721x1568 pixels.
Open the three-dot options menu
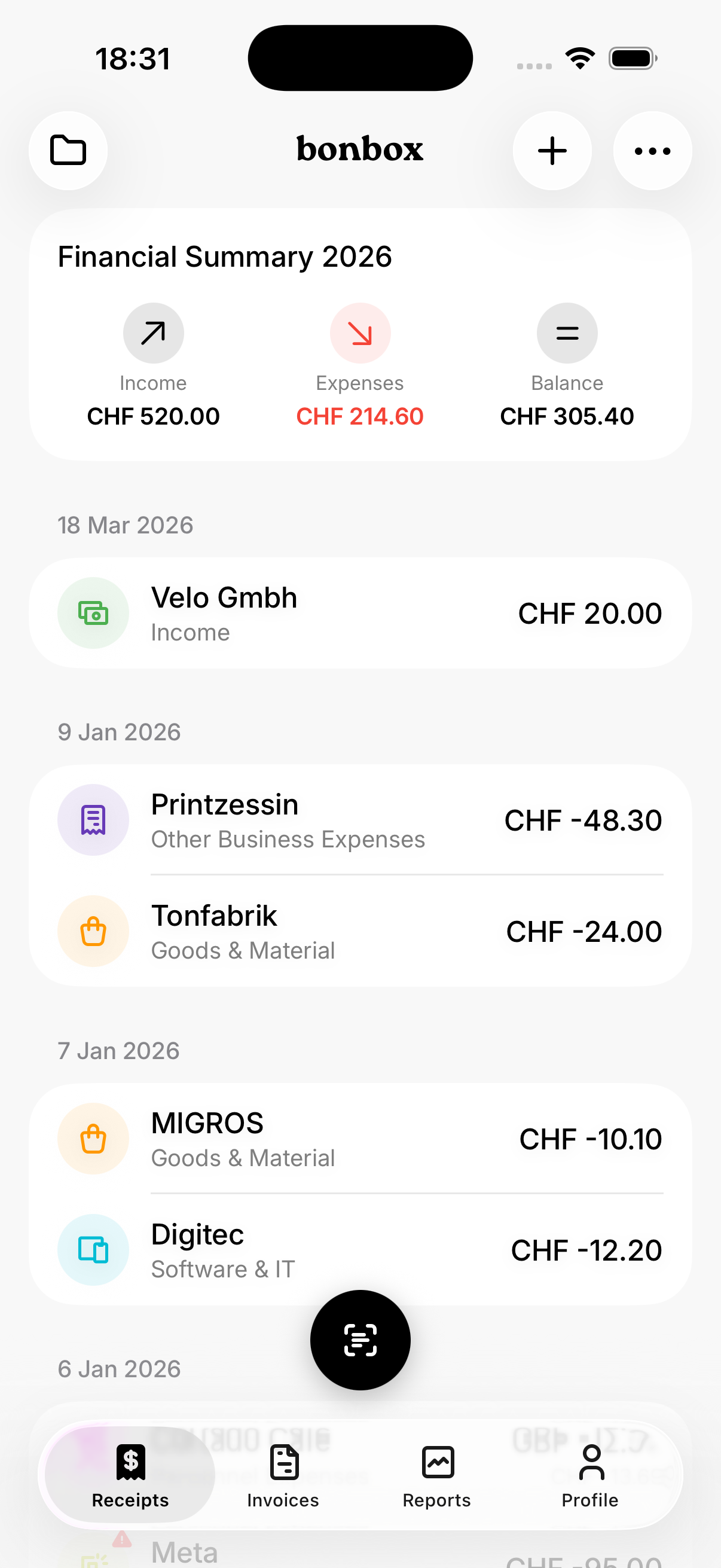pos(651,150)
